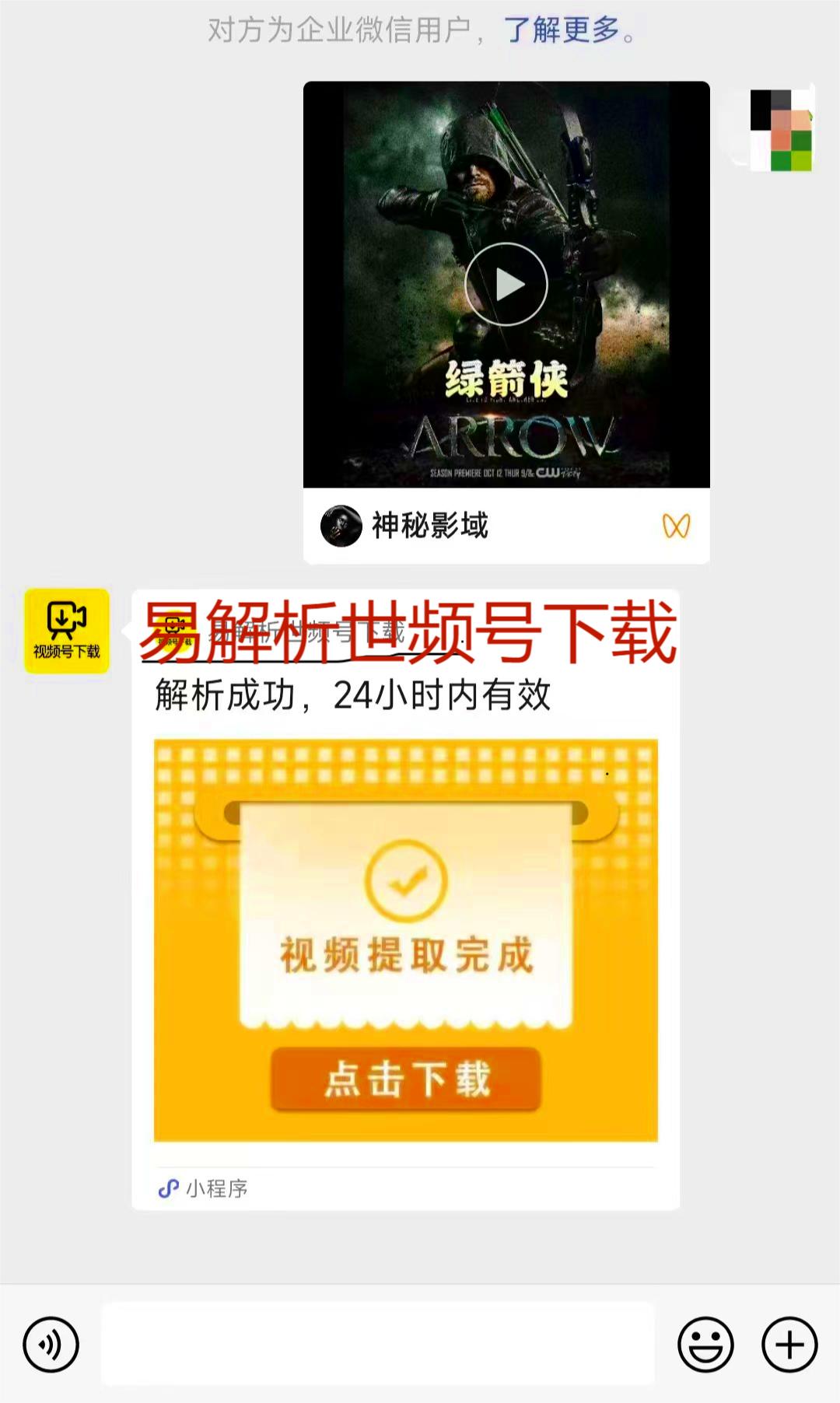The image size is (840, 1403).
Task: Open my own avatar profile
Action: (x=780, y=130)
